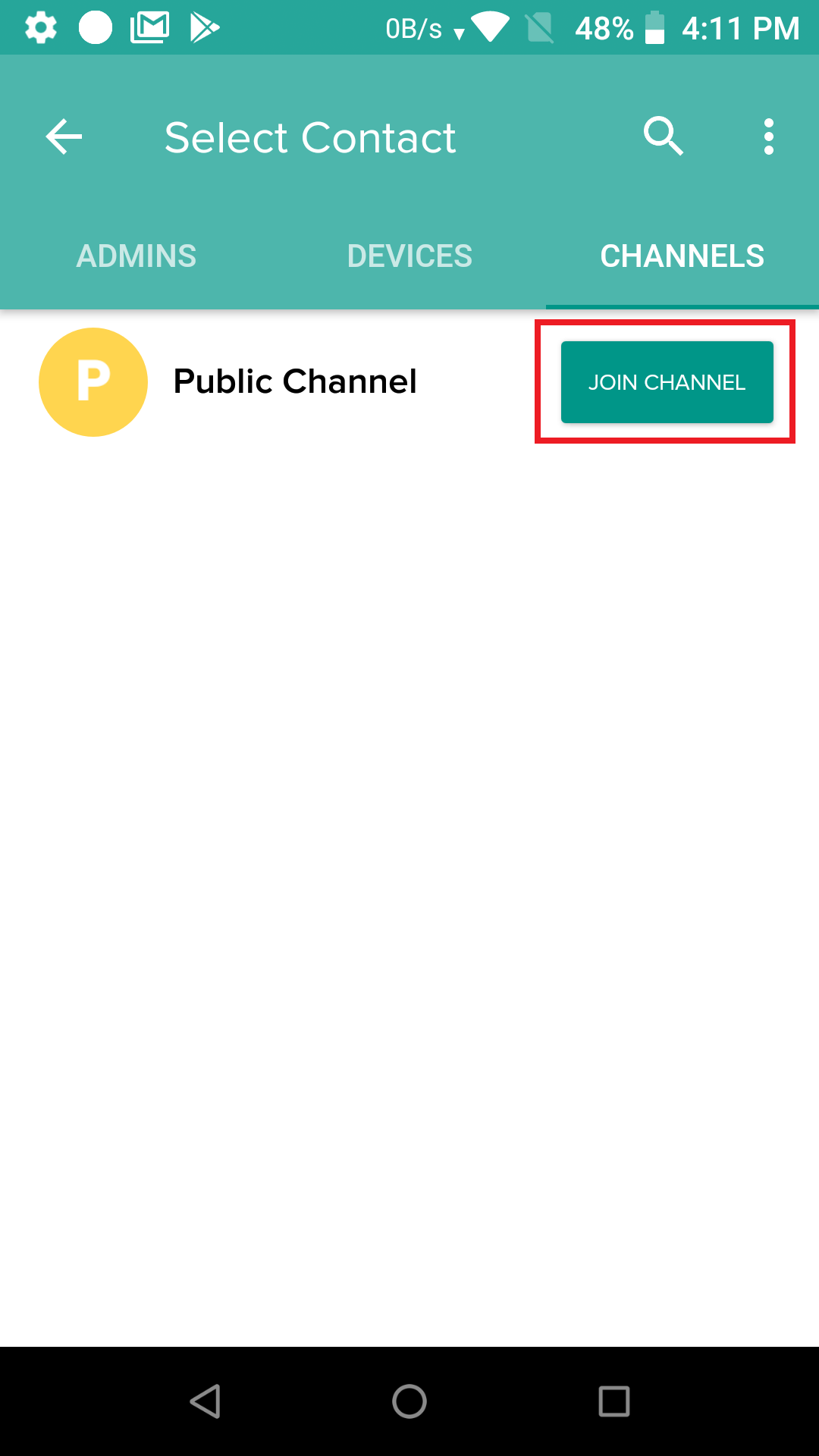Tap the system home button
This screenshot has height=1456, width=819.
coord(409,1401)
